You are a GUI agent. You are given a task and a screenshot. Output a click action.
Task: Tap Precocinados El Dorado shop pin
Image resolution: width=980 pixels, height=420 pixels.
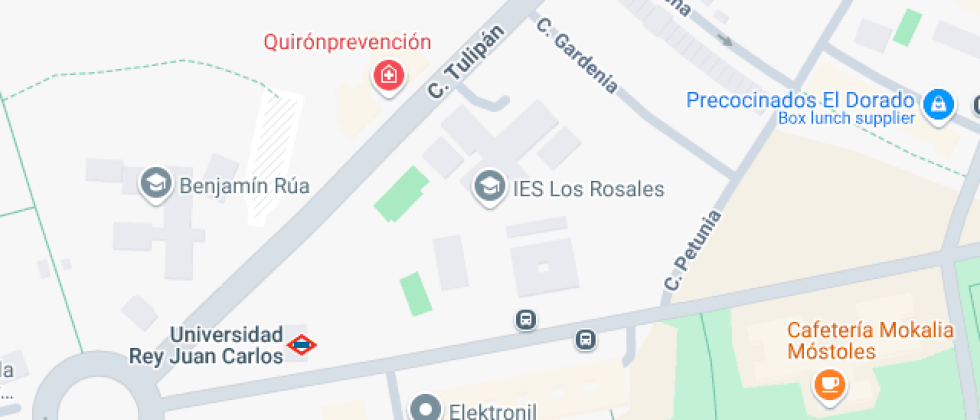[x=937, y=103]
